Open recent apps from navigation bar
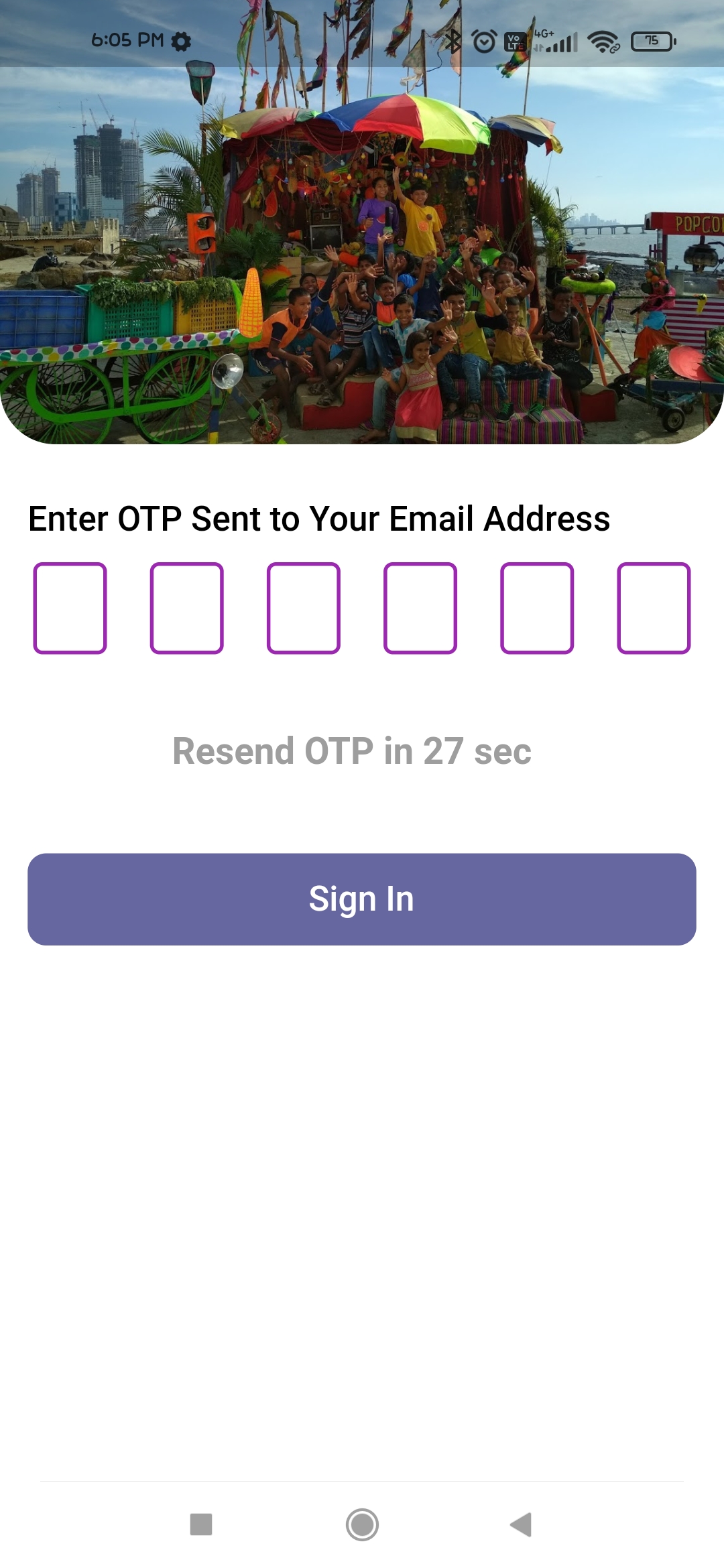The height and width of the screenshot is (1568, 724). coord(201,1524)
